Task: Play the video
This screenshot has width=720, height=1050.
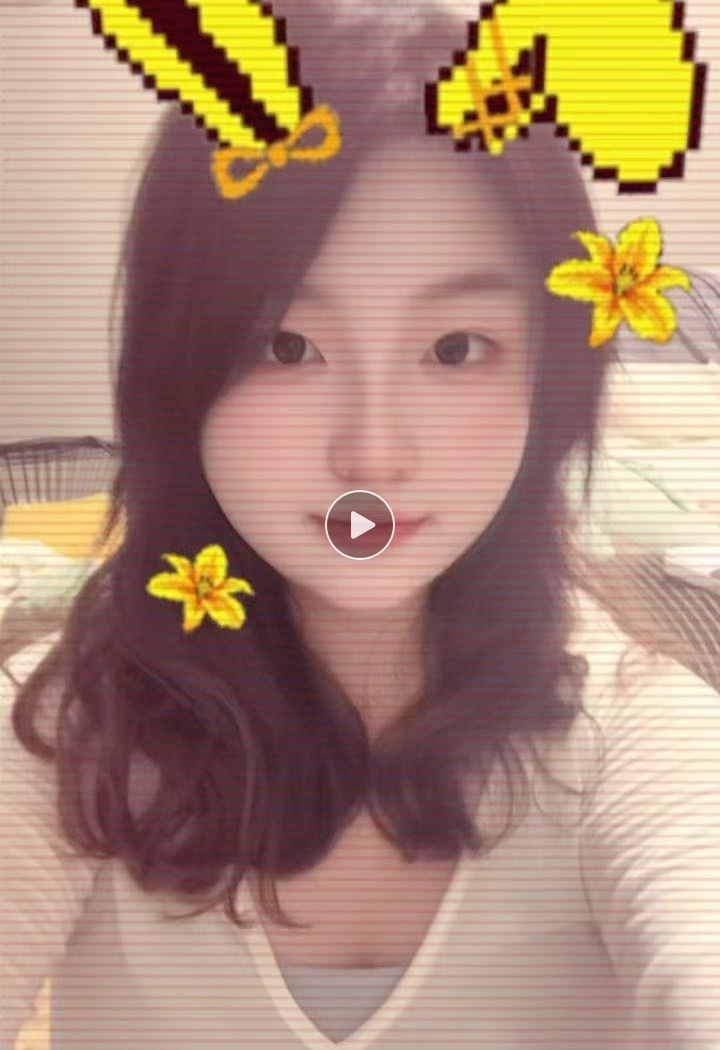Action: (x=360, y=525)
